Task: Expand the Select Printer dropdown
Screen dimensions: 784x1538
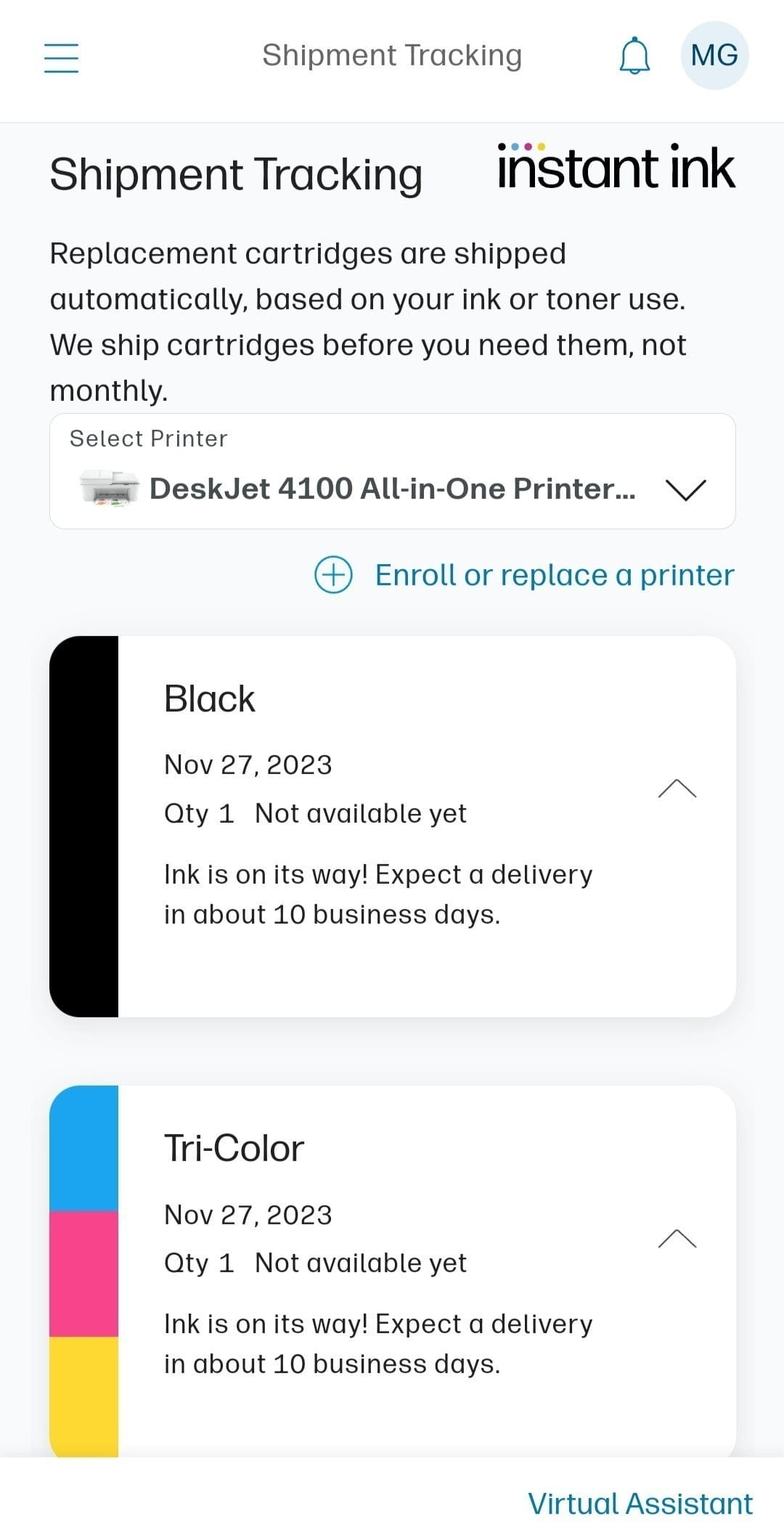Action: [392, 471]
